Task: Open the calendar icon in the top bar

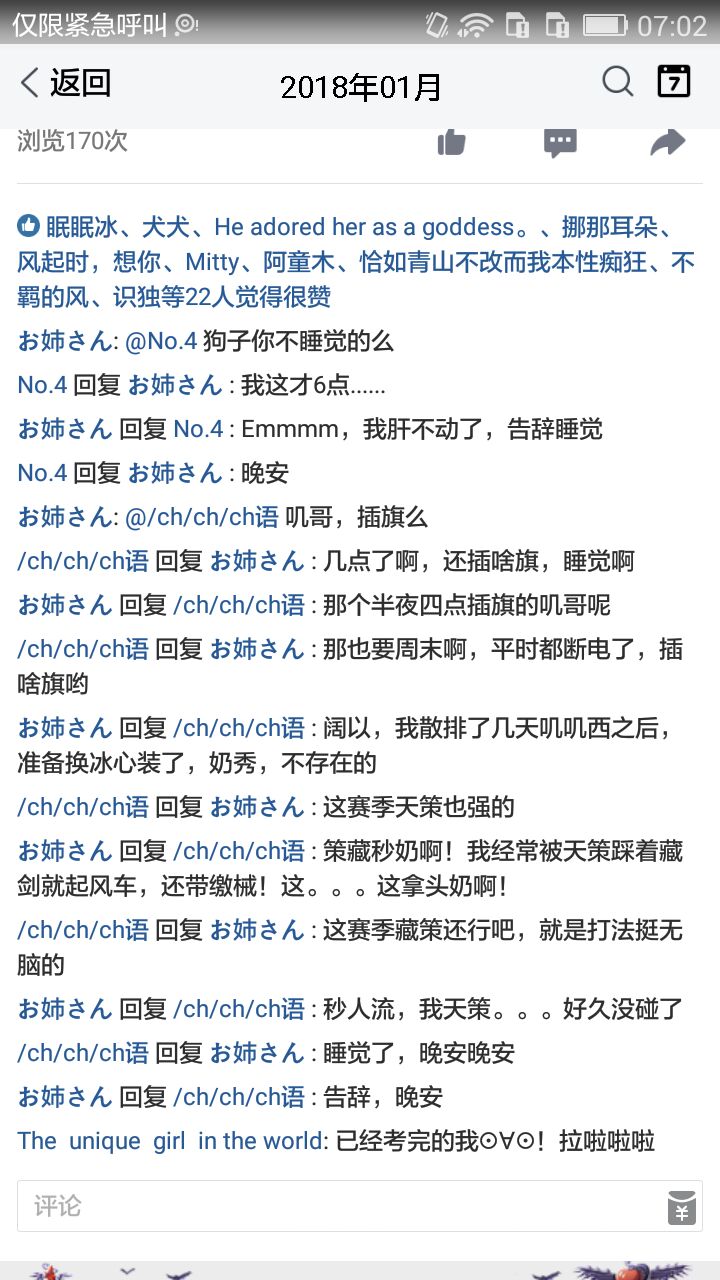Action: [x=674, y=82]
